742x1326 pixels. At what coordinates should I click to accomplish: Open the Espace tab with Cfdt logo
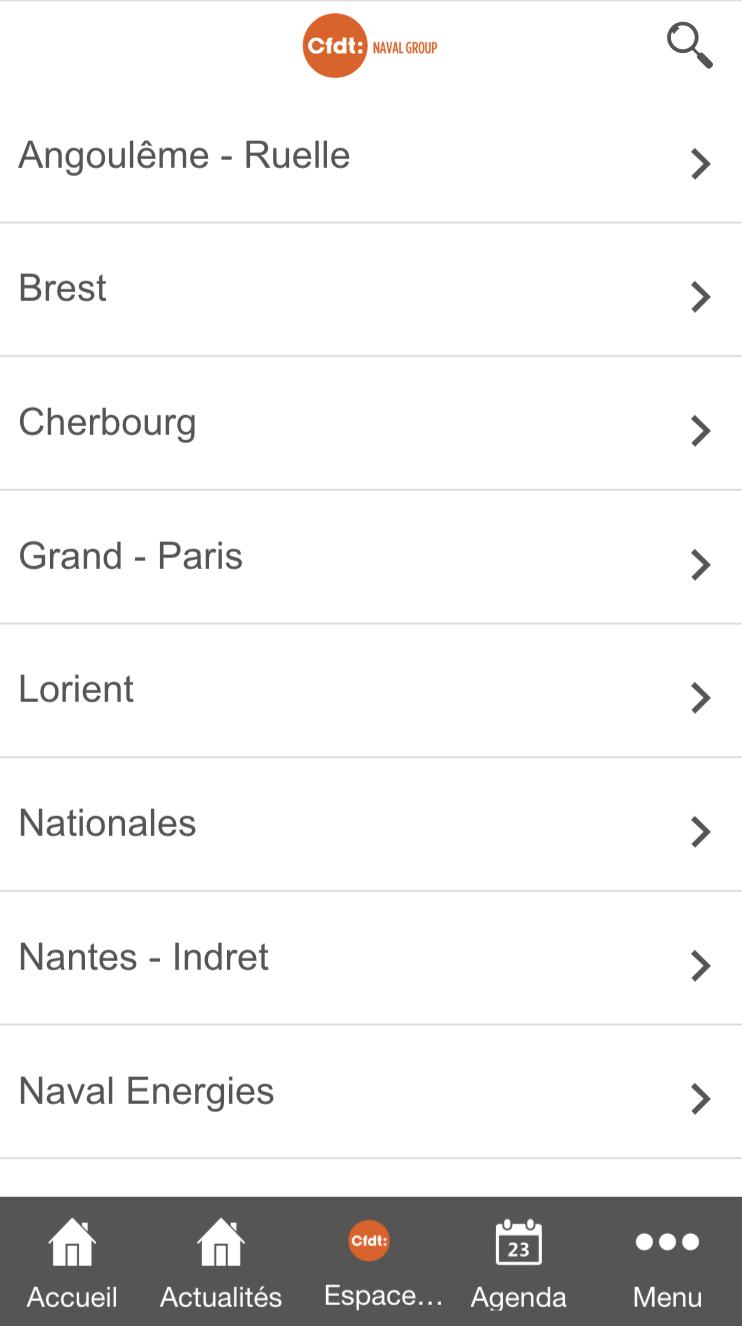point(370,1262)
